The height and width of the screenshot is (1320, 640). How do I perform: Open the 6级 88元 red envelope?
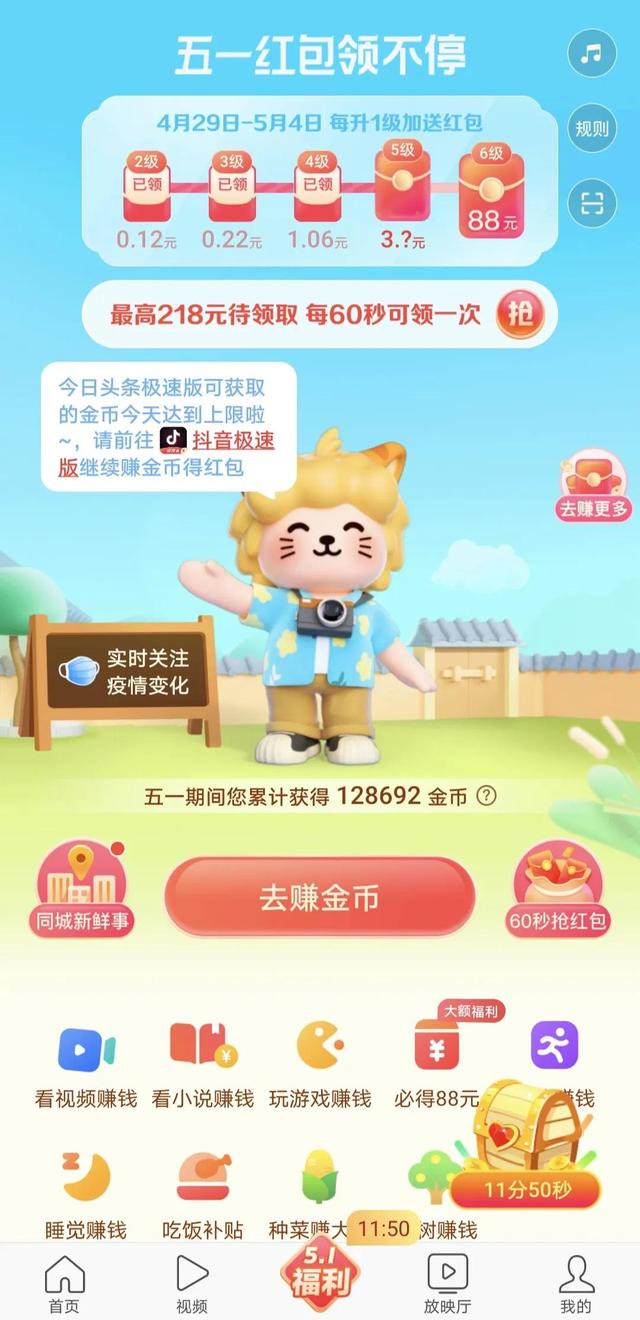[x=491, y=192]
